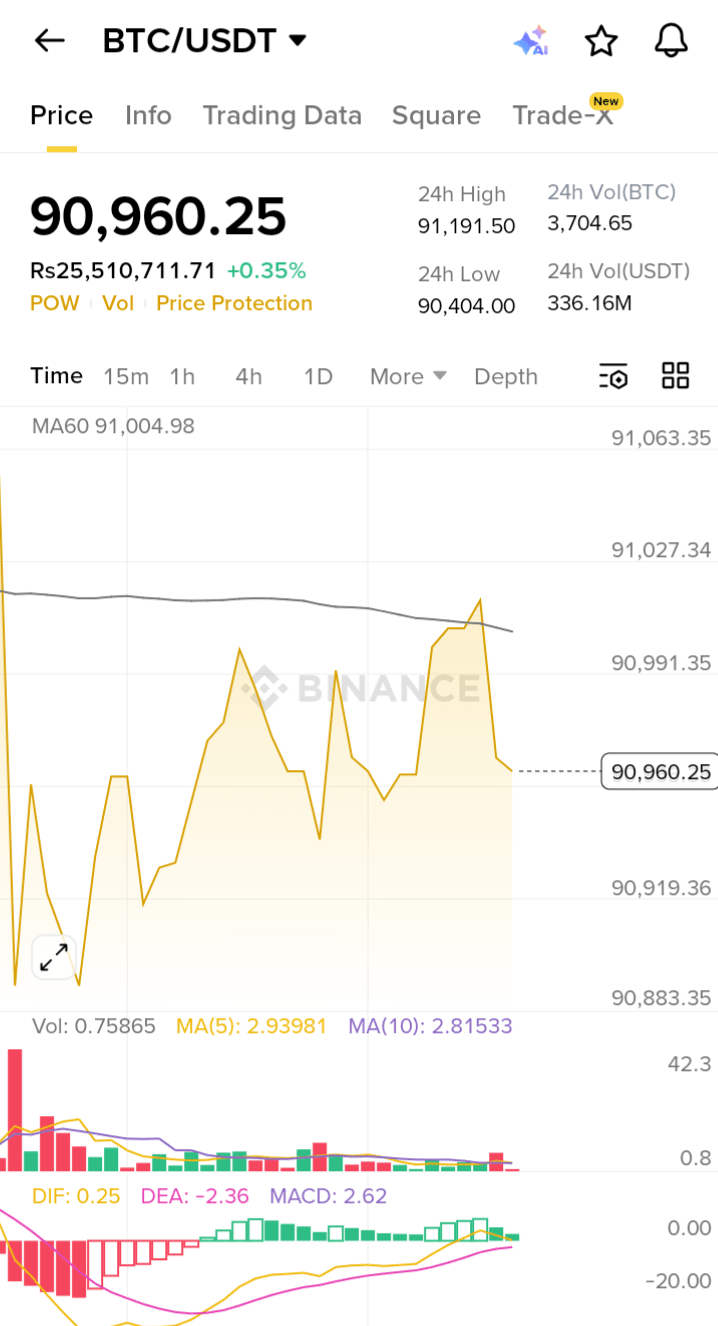Screen dimensions: 718x1326
Task: Tap the Vol tag
Action: click(x=118, y=303)
